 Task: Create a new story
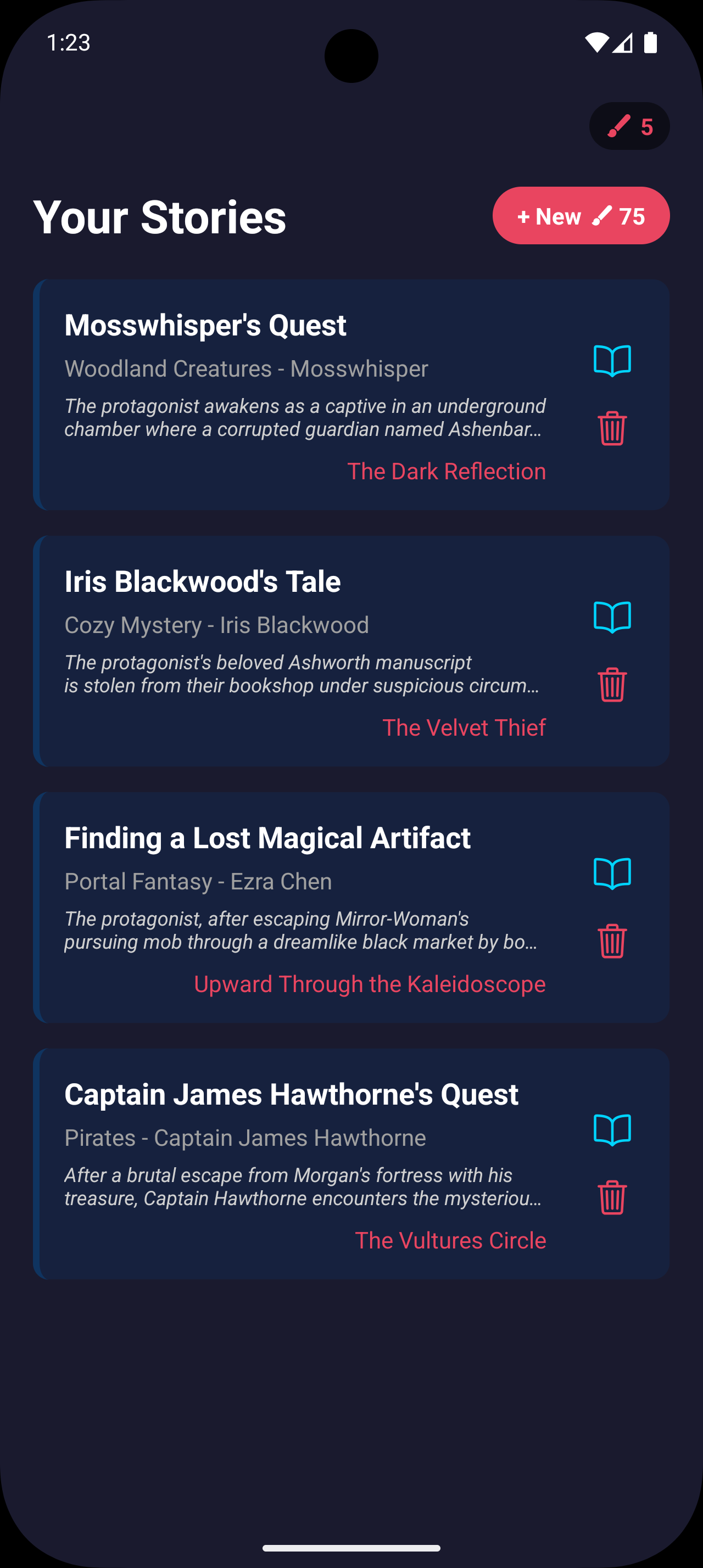pos(581,216)
